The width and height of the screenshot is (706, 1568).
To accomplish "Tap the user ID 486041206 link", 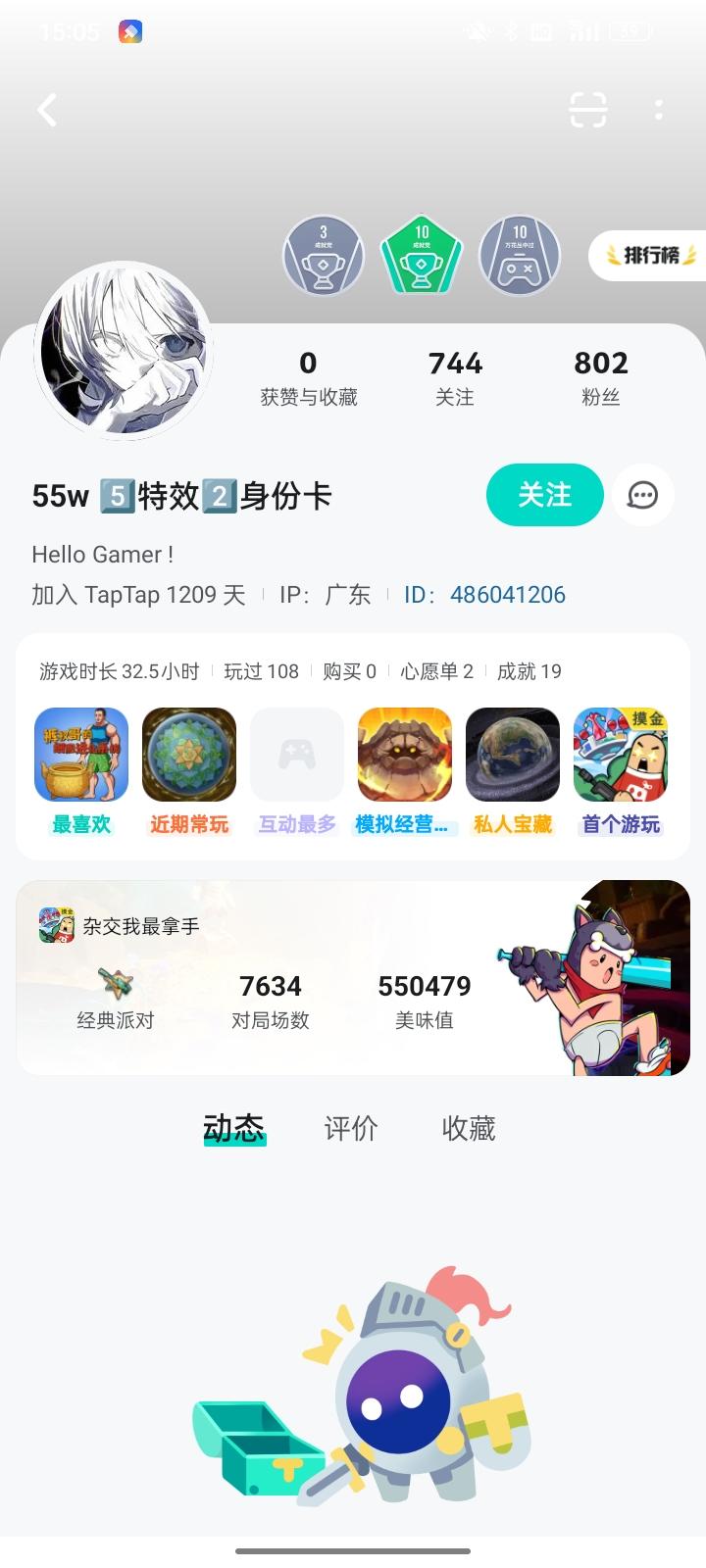I will (x=508, y=595).
